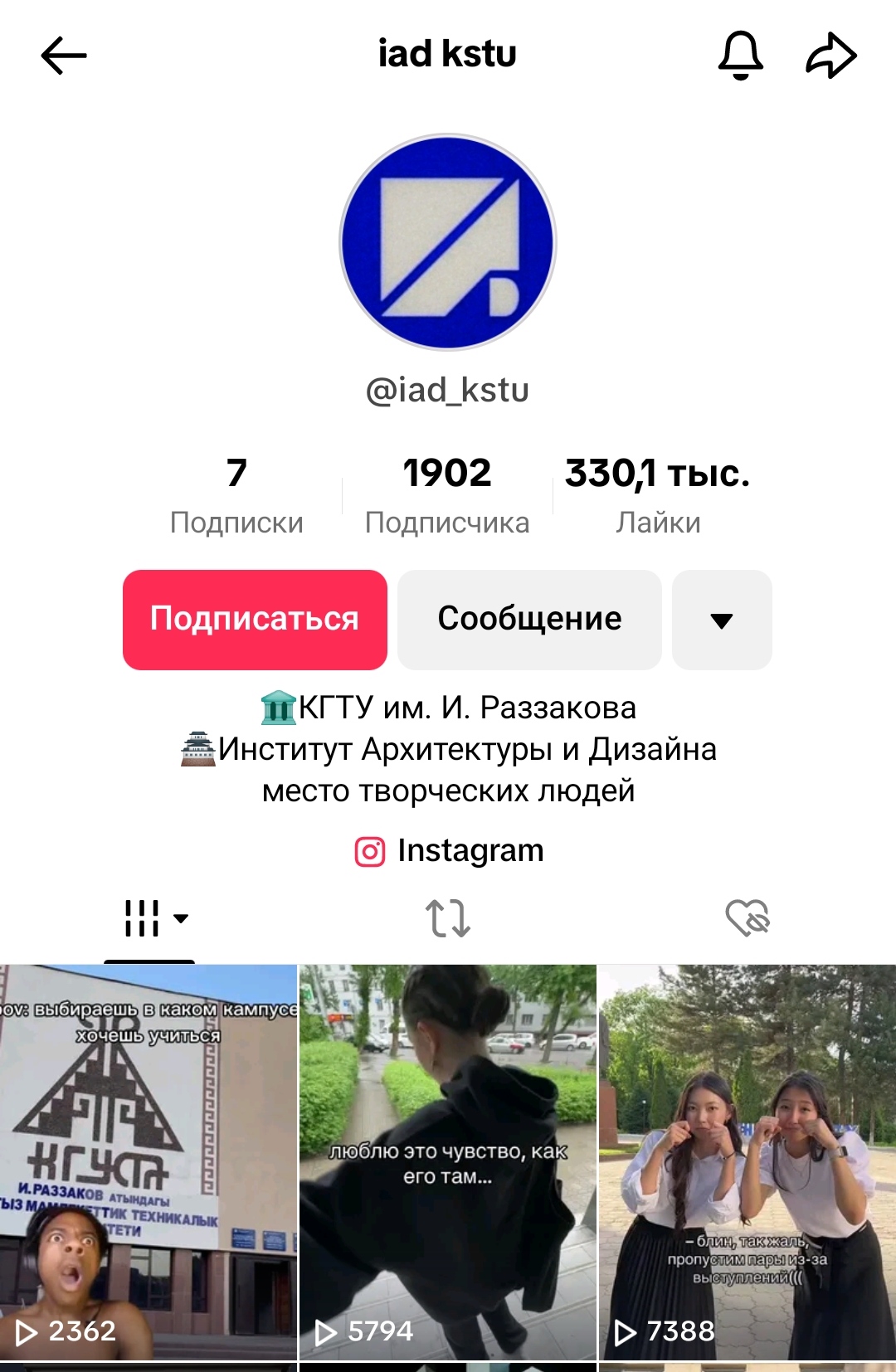Switch to the reposts tab
Screen dimensions: 896x1372
point(448,919)
